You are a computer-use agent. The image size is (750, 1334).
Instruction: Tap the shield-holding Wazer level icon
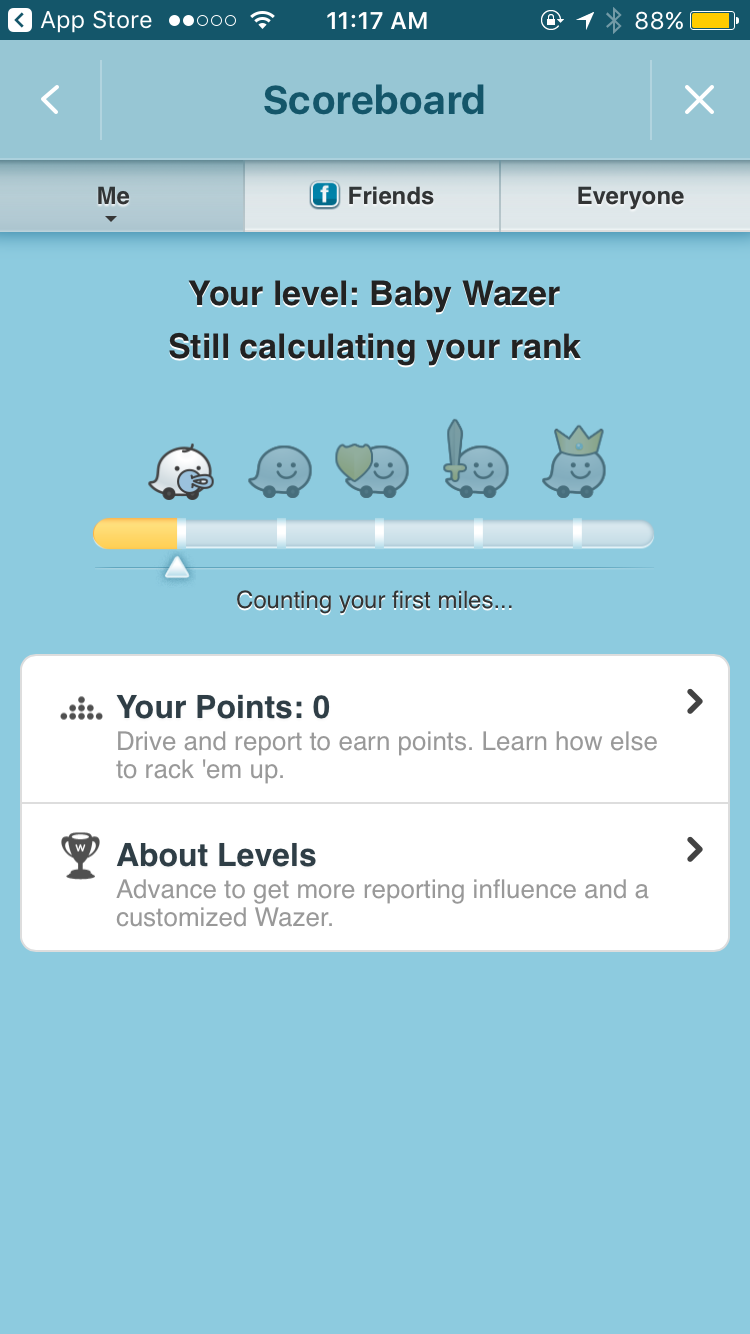click(x=373, y=467)
